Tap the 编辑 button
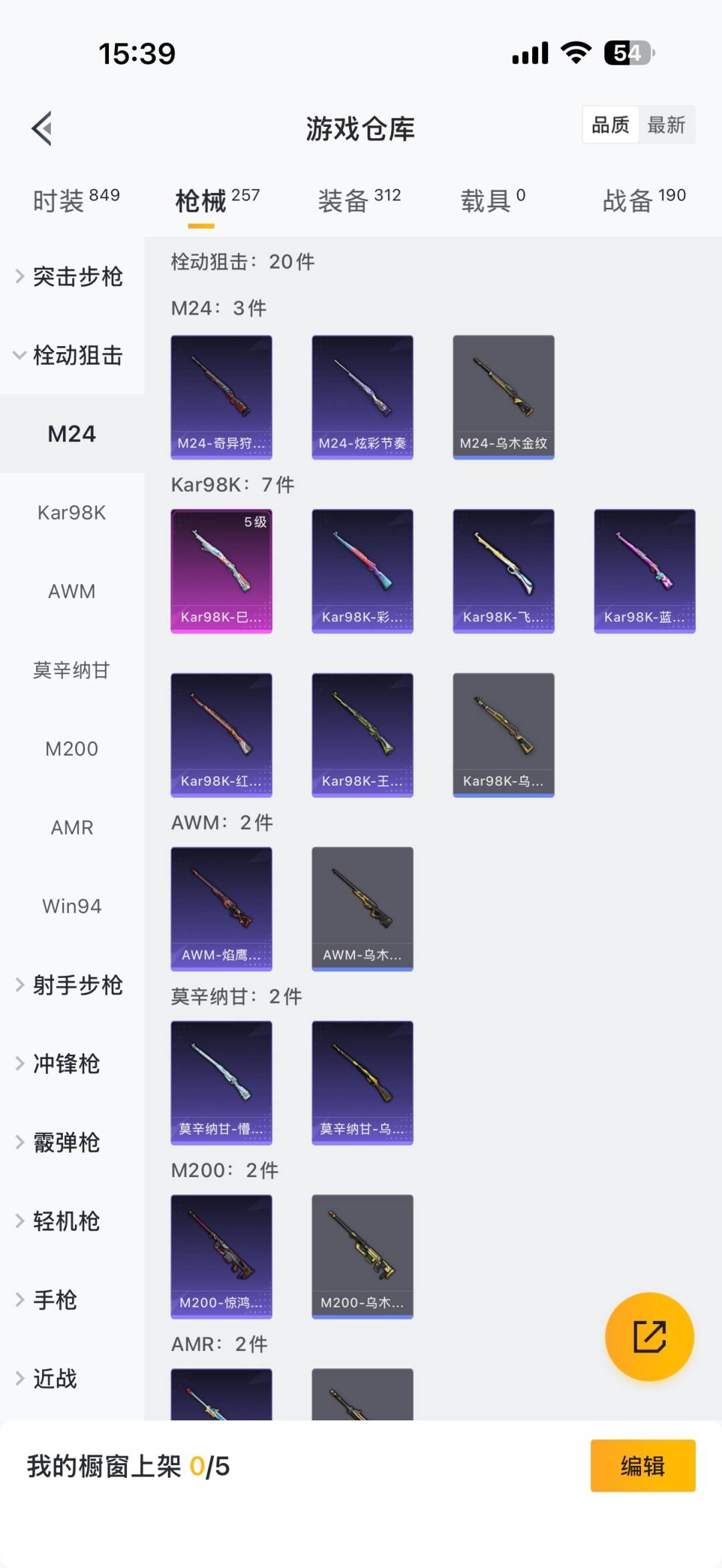Image resolution: width=722 pixels, height=1568 pixels. 642,1466
